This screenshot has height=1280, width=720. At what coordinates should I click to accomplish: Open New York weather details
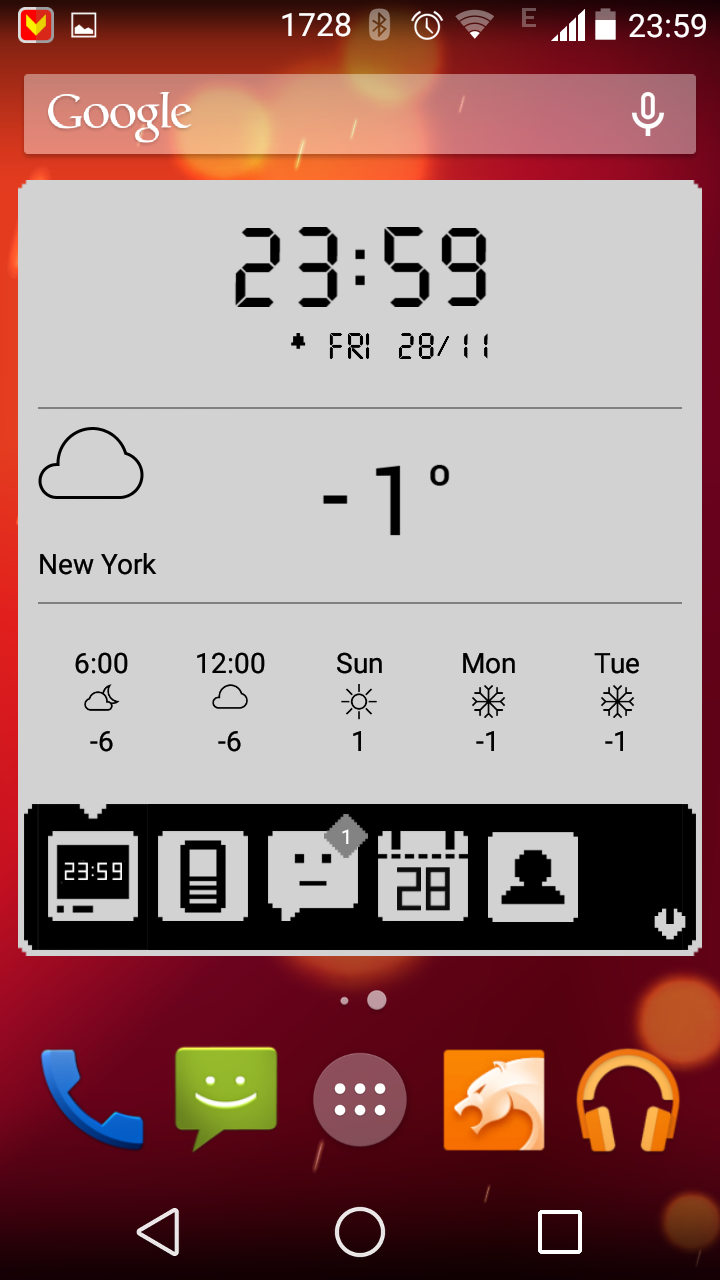[97, 564]
